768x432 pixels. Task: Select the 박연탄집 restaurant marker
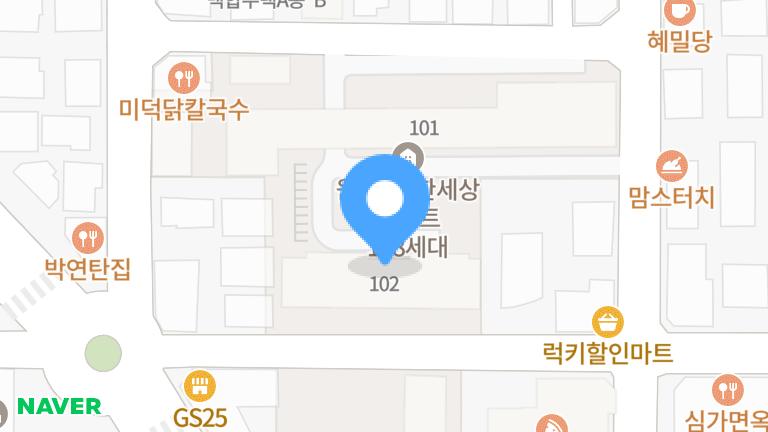click(88, 237)
